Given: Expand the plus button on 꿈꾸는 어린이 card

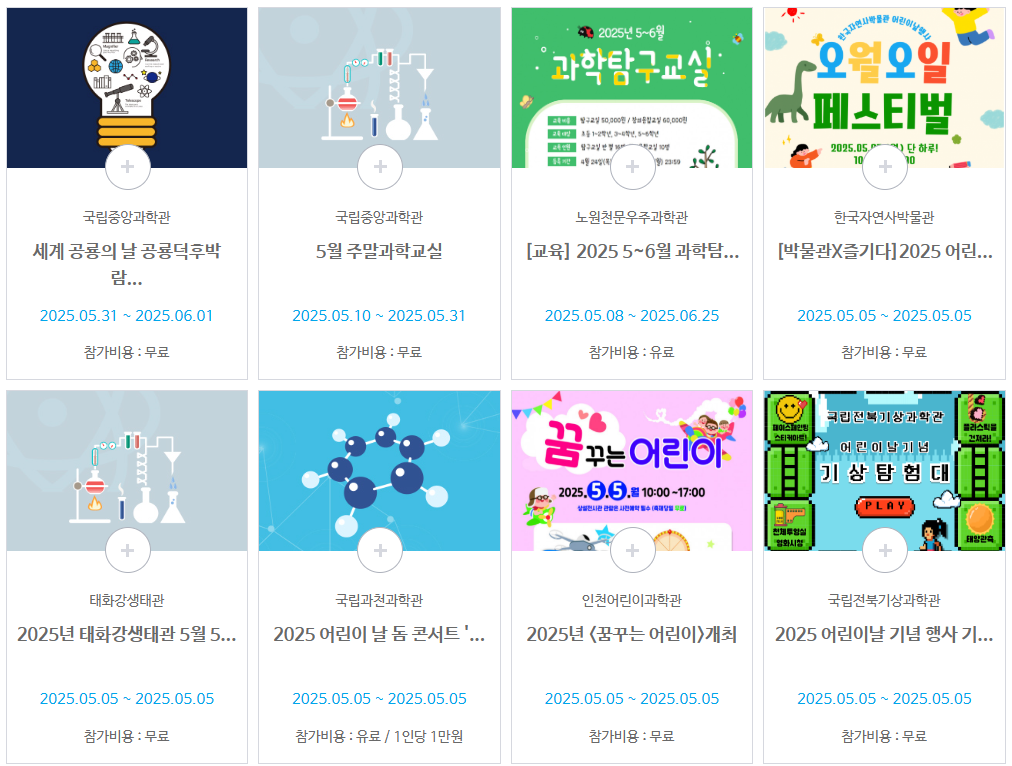Looking at the screenshot, I should click(x=632, y=550).
